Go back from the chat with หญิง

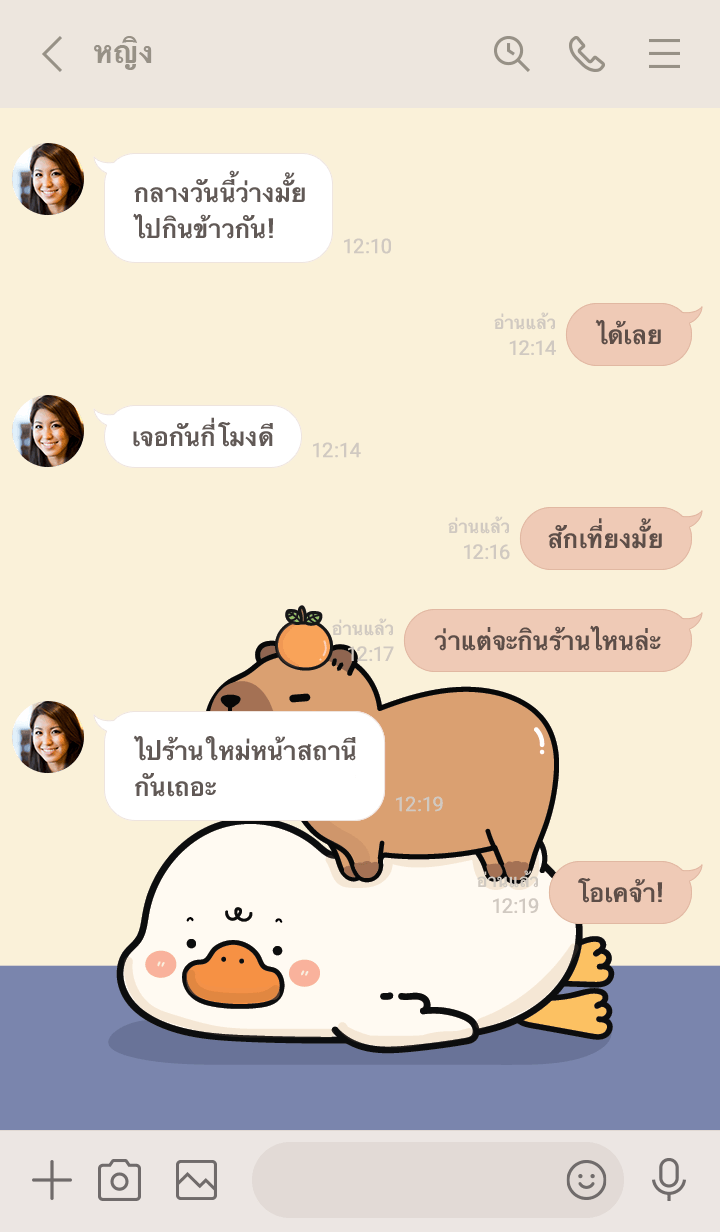tap(52, 54)
